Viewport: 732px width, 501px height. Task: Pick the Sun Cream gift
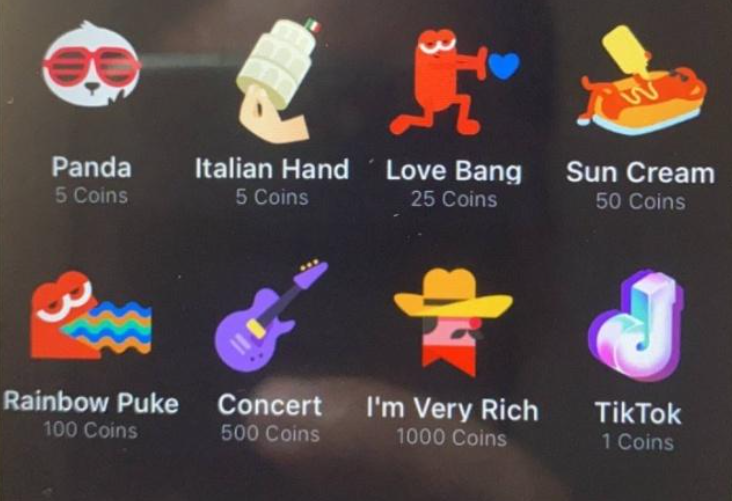click(x=639, y=85)
